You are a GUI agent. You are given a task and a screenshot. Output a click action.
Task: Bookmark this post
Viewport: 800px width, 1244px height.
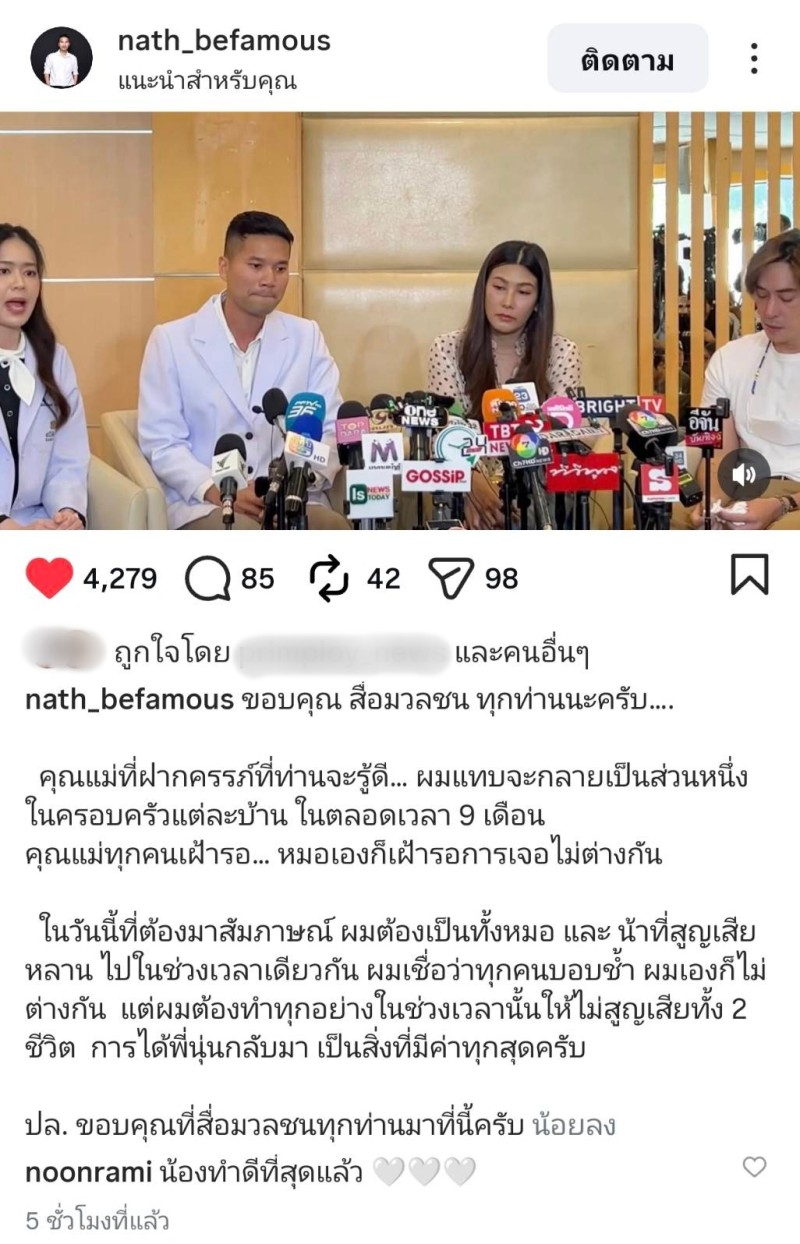[x=749, y=576]
